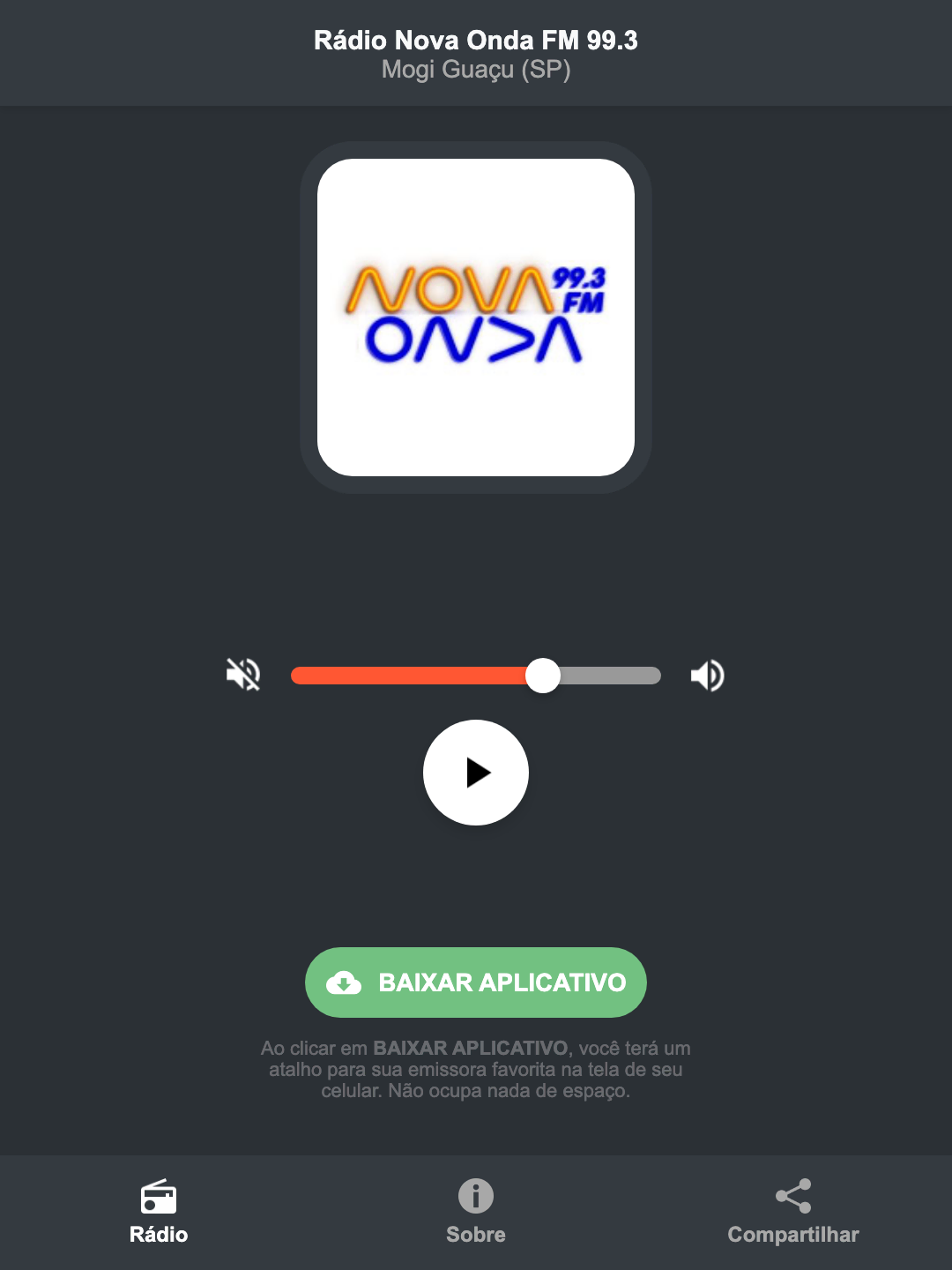Open the Compartilhar tab
Image resolution: width=952 pixels, height=1270 pixels.
coord(792,1234)
